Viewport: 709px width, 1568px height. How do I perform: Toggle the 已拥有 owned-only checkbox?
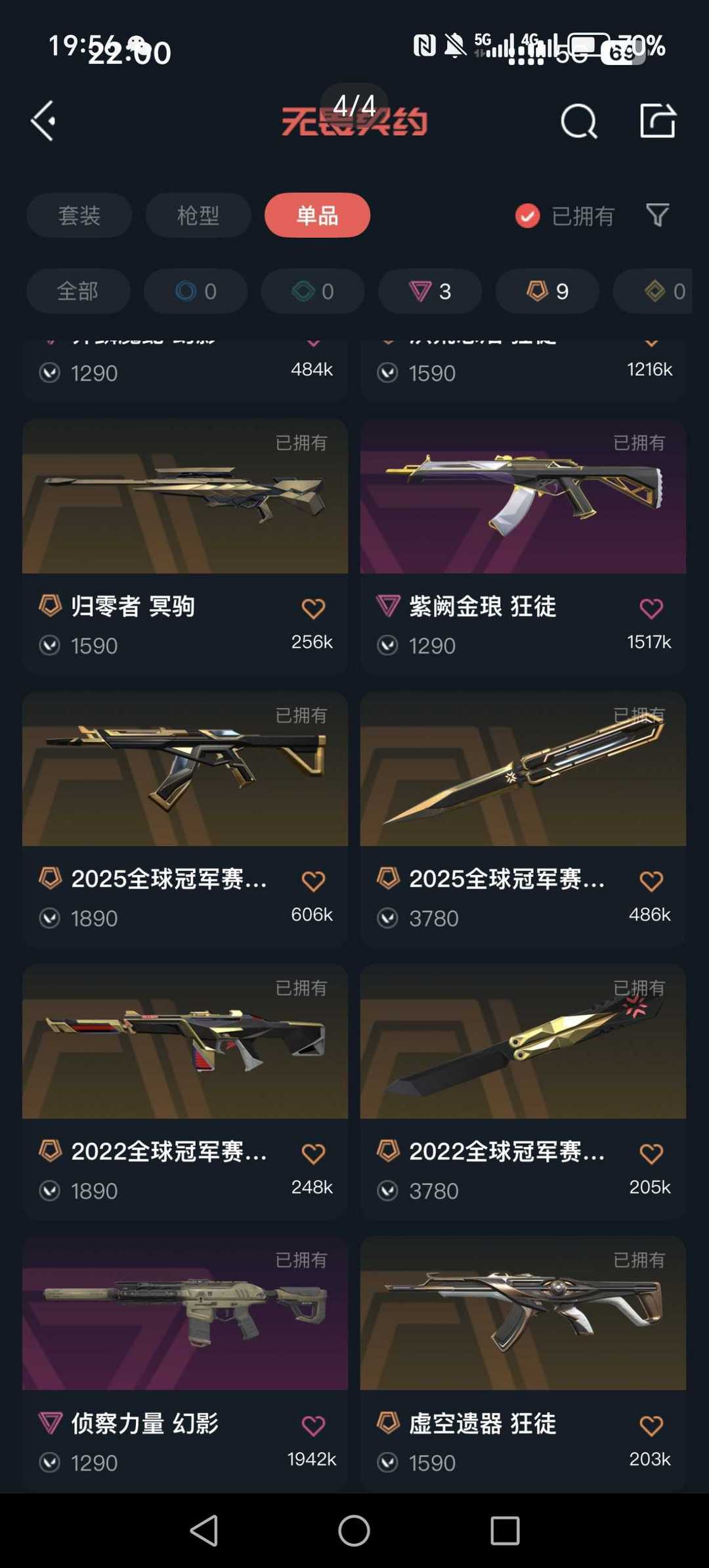click(565, 215)
